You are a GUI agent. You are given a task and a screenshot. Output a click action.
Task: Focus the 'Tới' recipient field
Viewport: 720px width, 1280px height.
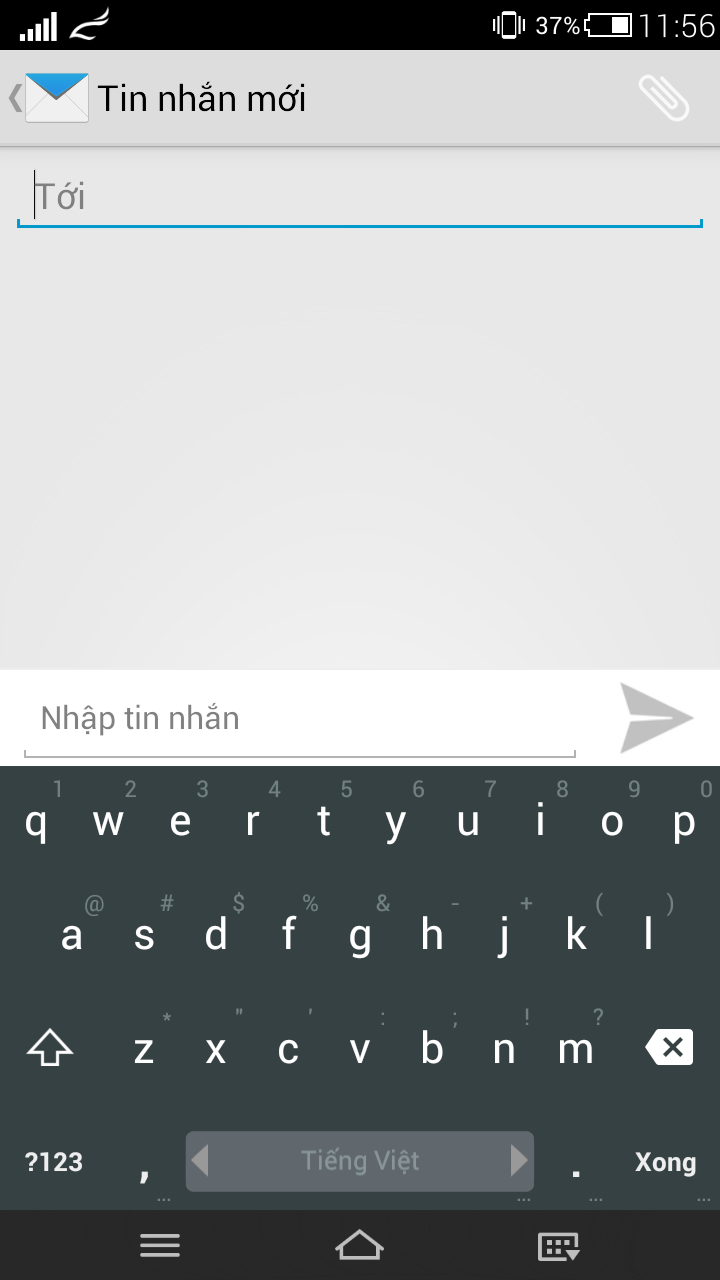[360, 196]
